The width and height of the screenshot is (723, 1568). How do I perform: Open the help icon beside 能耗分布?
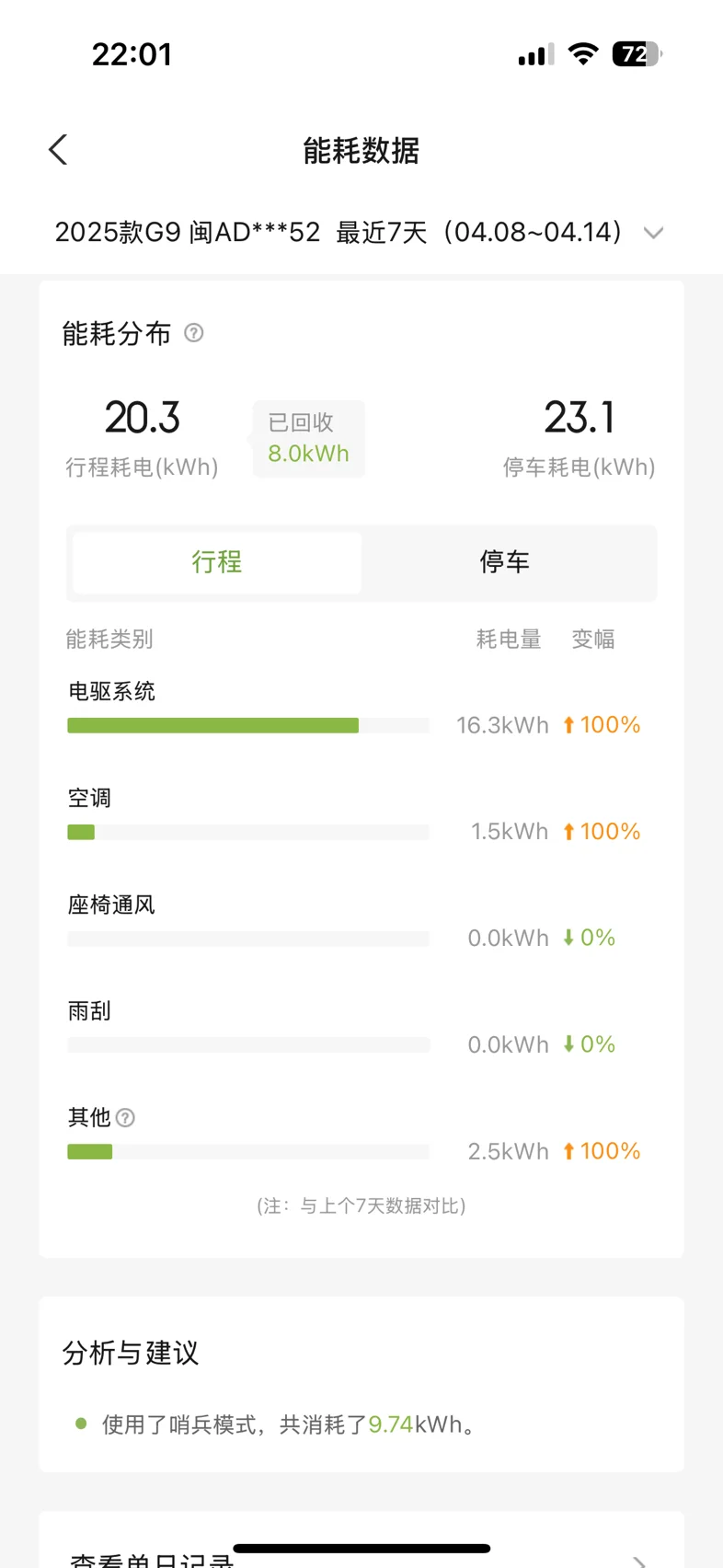pyautogui.click(x=194, y=333)
